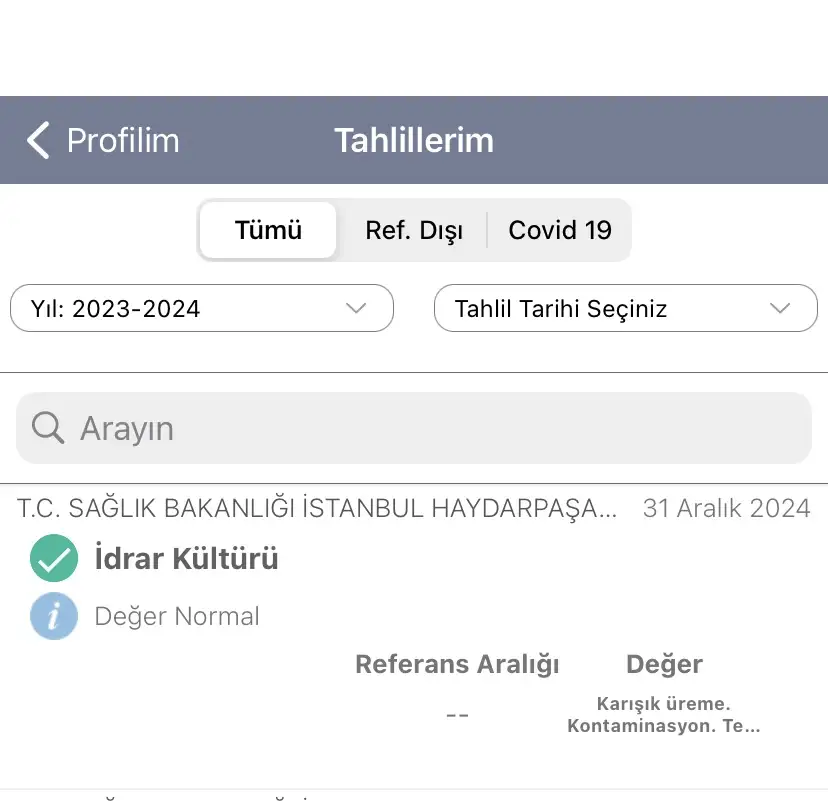Select the Tümü segment
Image resolution: width=828 pixels, height=801 pixels.
click(268, 230)
